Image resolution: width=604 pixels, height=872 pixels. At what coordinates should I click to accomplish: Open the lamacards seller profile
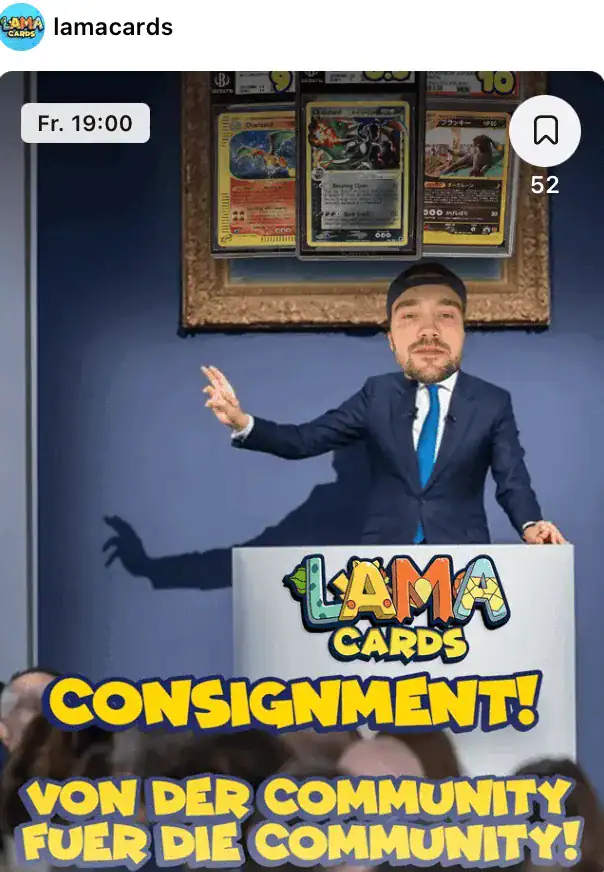[112, 27]
